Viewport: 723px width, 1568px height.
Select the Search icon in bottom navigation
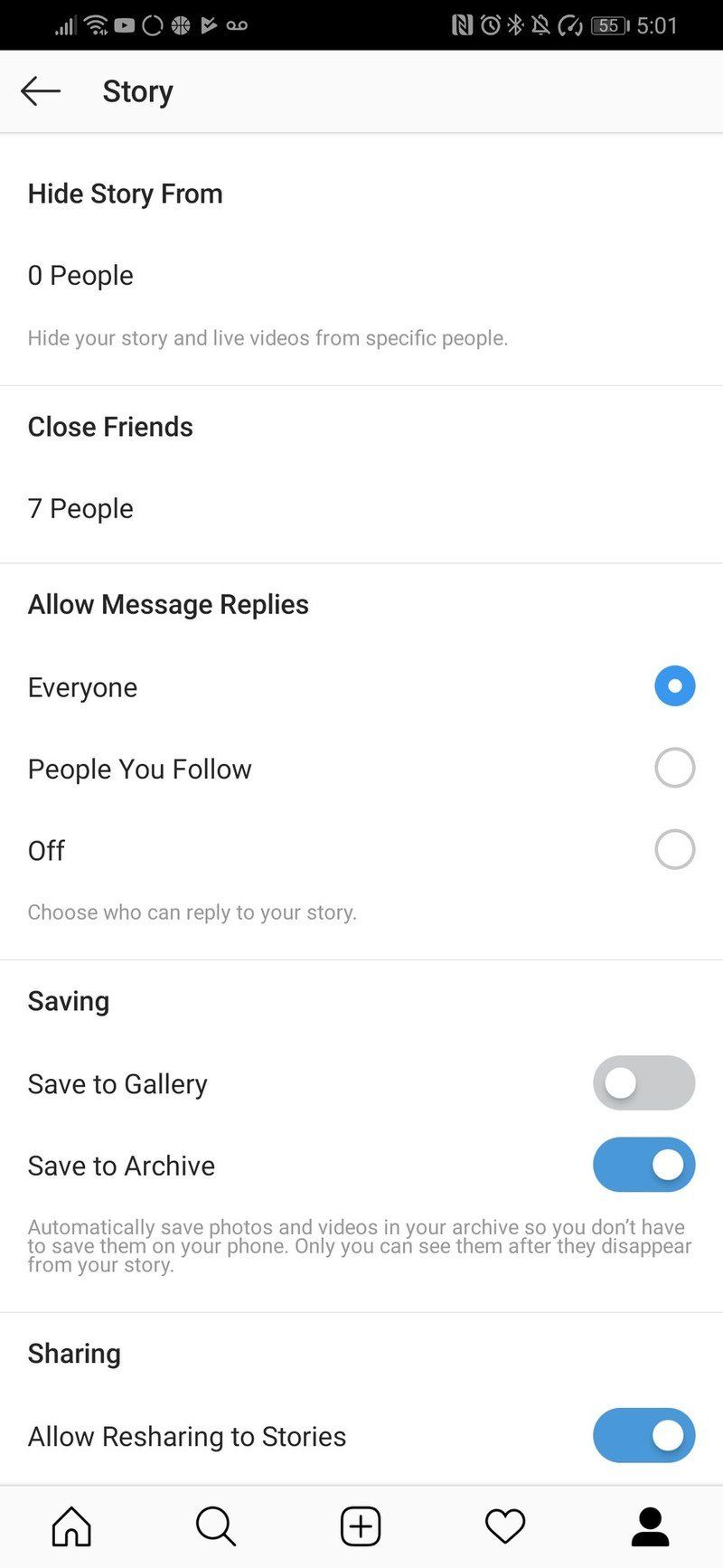click(x=216, y=1526)
